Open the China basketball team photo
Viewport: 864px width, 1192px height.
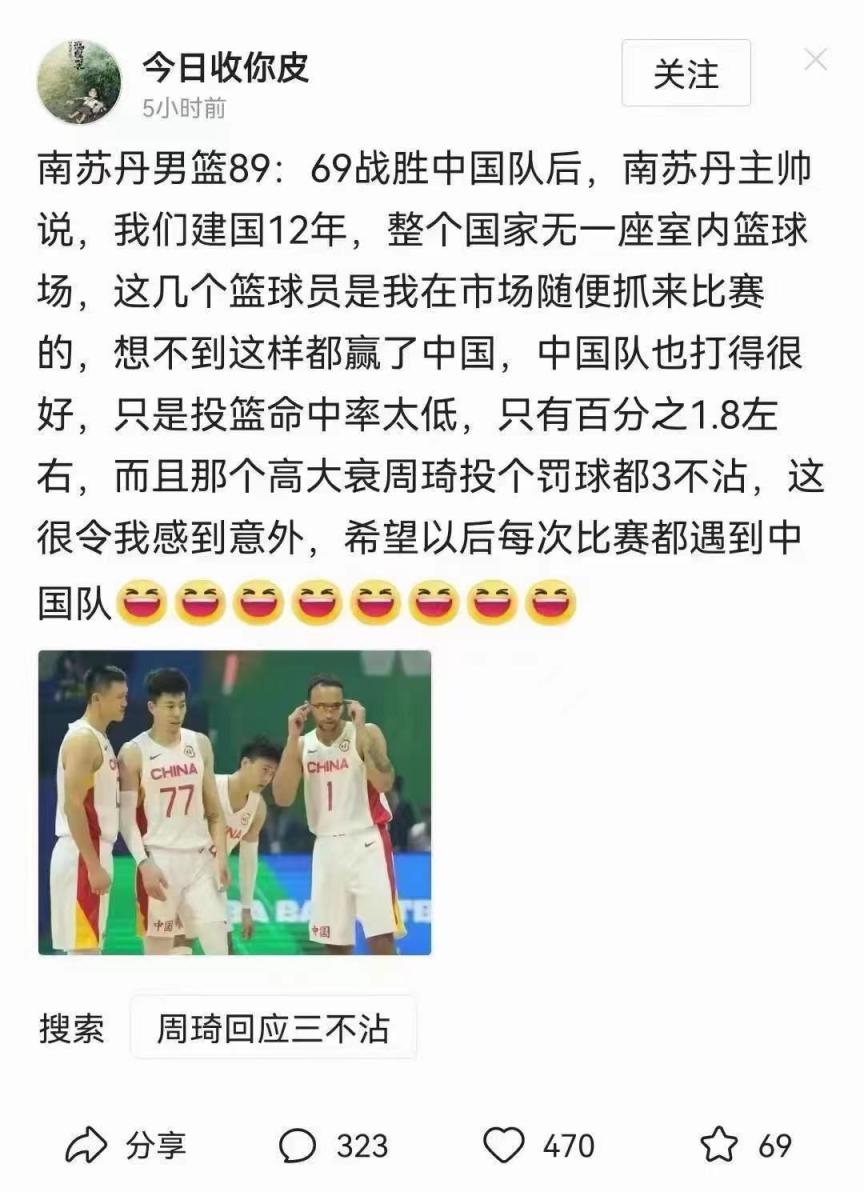tap(235, 802)
